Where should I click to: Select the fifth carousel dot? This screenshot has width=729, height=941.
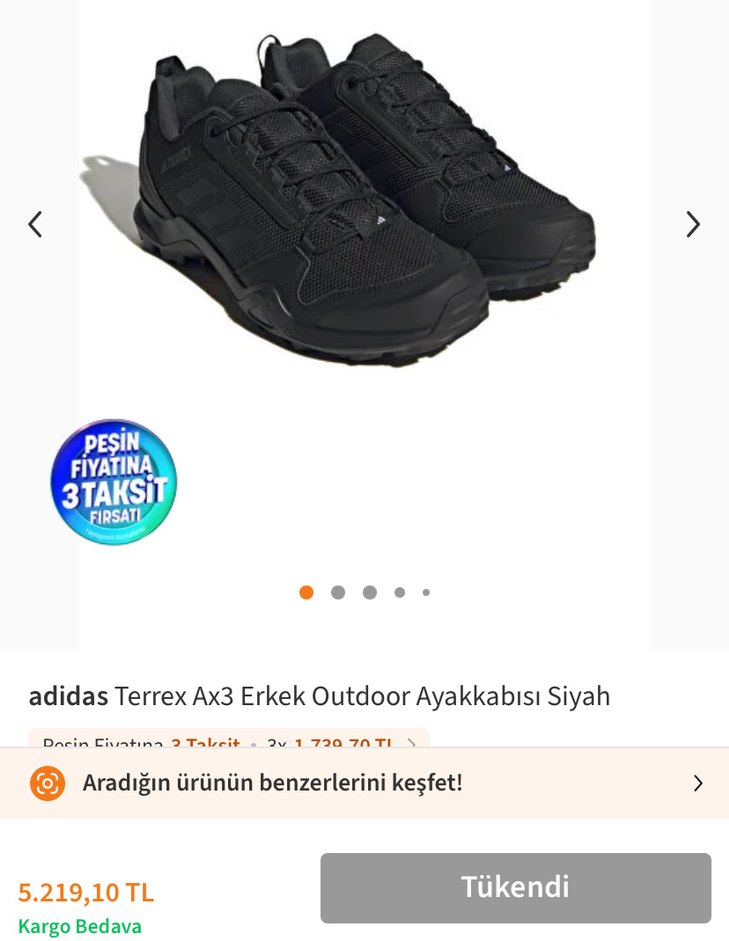coord(427,592)
